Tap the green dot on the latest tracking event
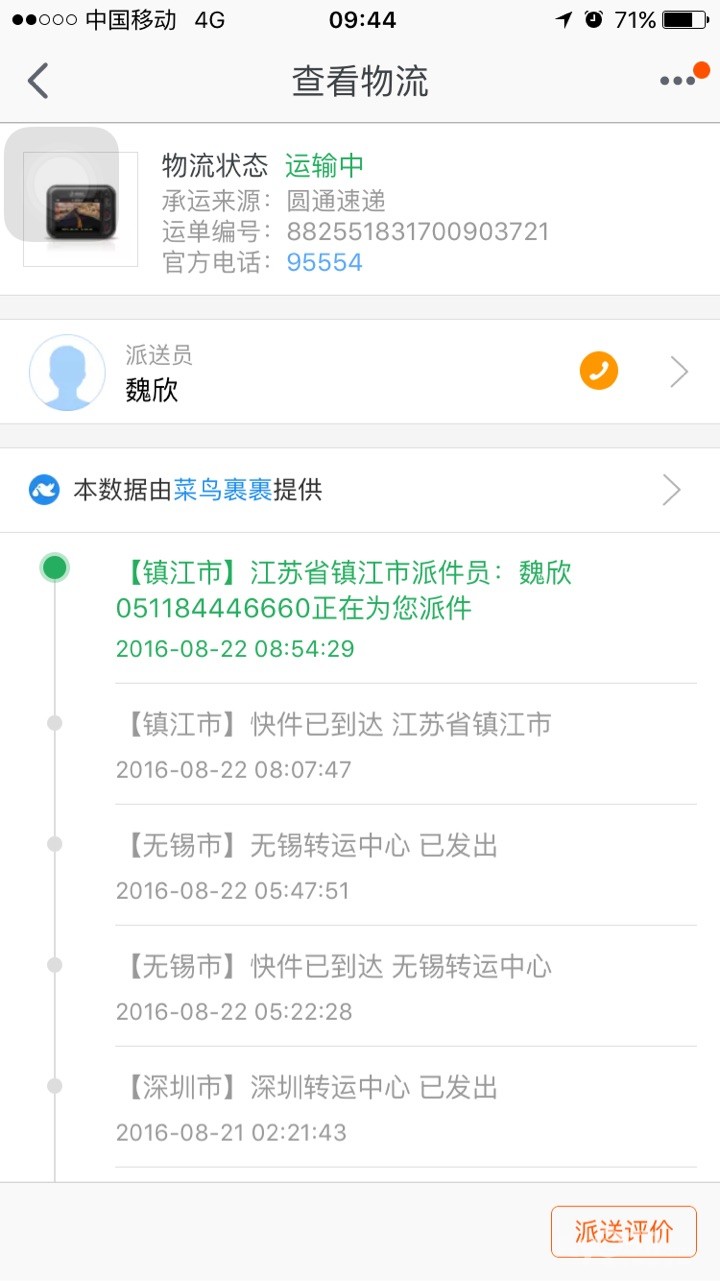 55,566
